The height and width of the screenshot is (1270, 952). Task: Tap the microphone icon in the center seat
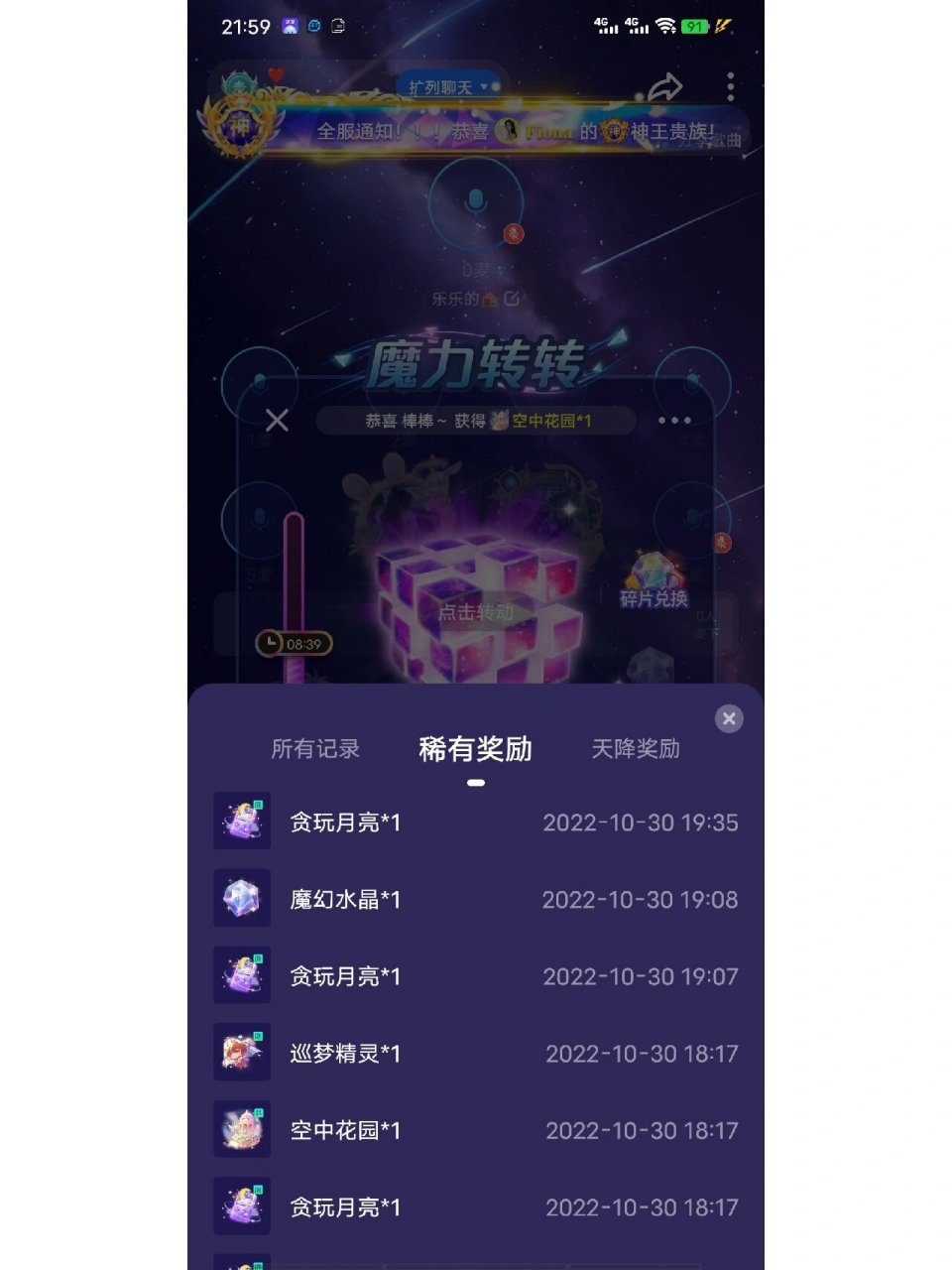(476, 198)
